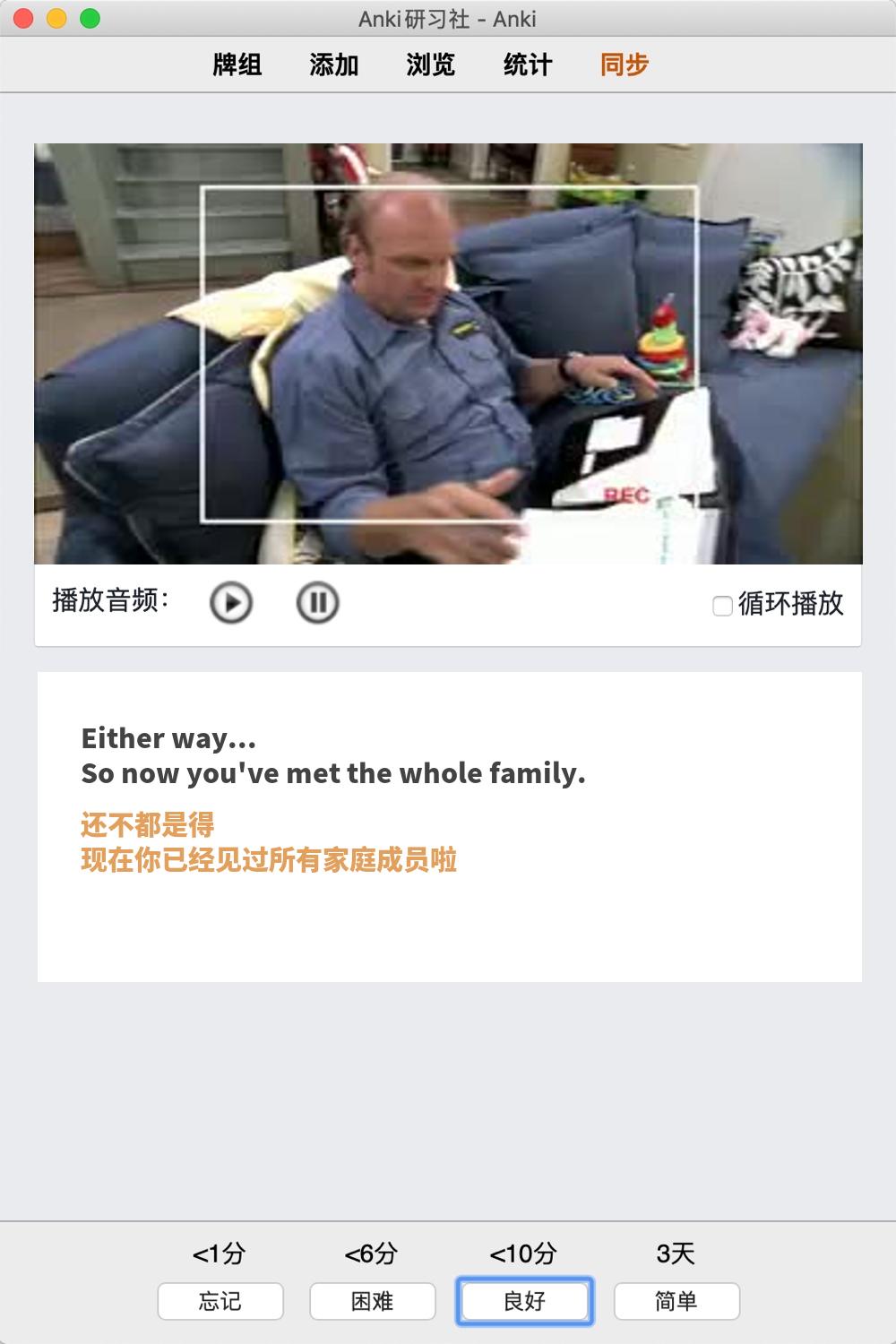Play the card audio
The image size is (896, 1344).
point(231,603)
